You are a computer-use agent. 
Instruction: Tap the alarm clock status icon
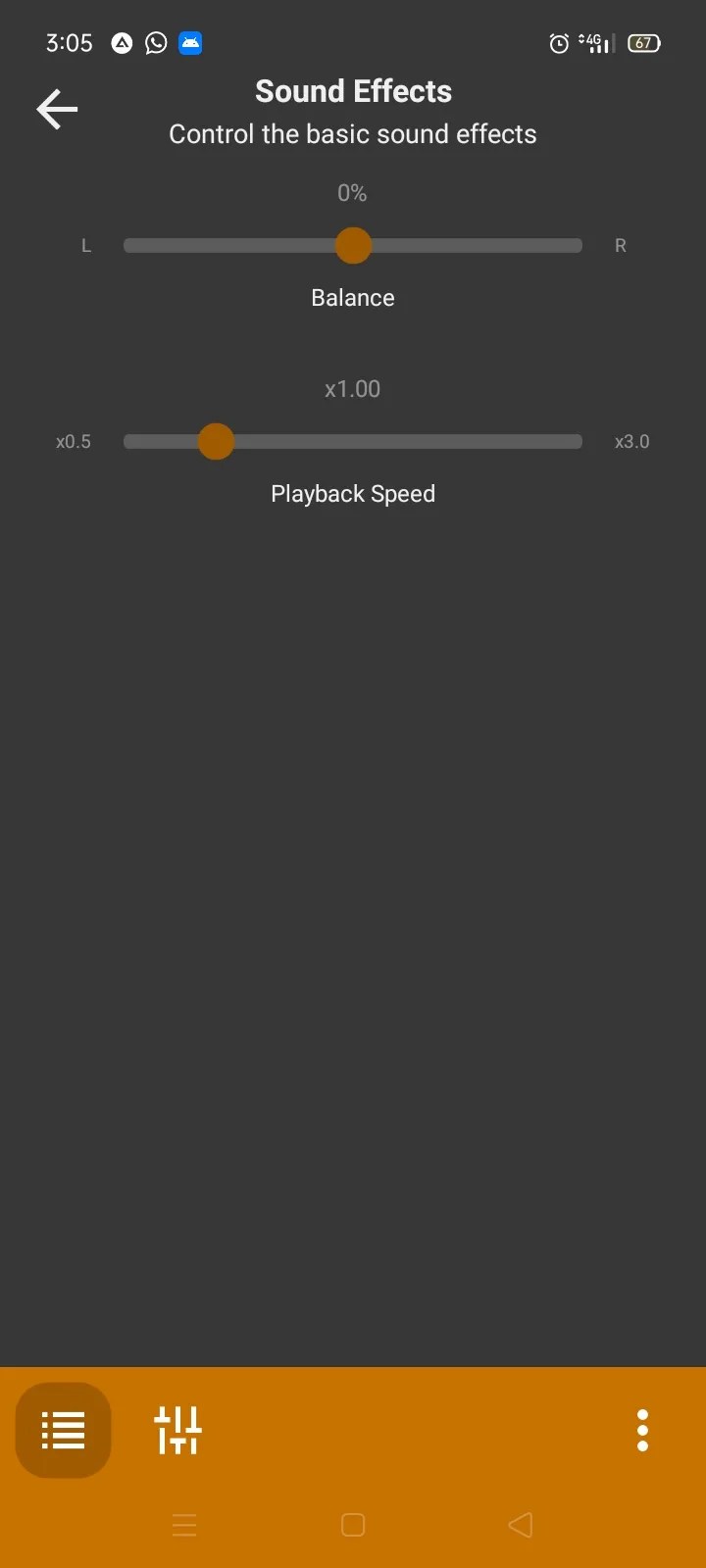click(x=558, y=43)
